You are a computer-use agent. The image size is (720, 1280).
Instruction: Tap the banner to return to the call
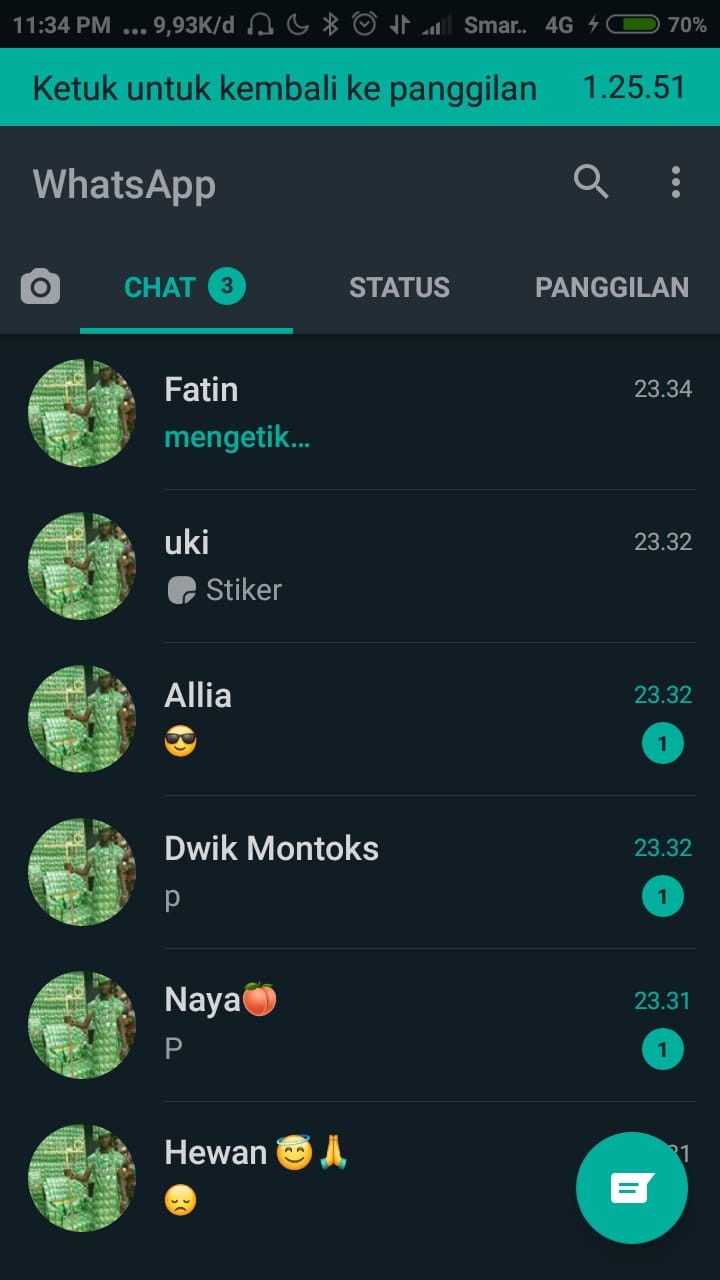click(x=360, y=88)
